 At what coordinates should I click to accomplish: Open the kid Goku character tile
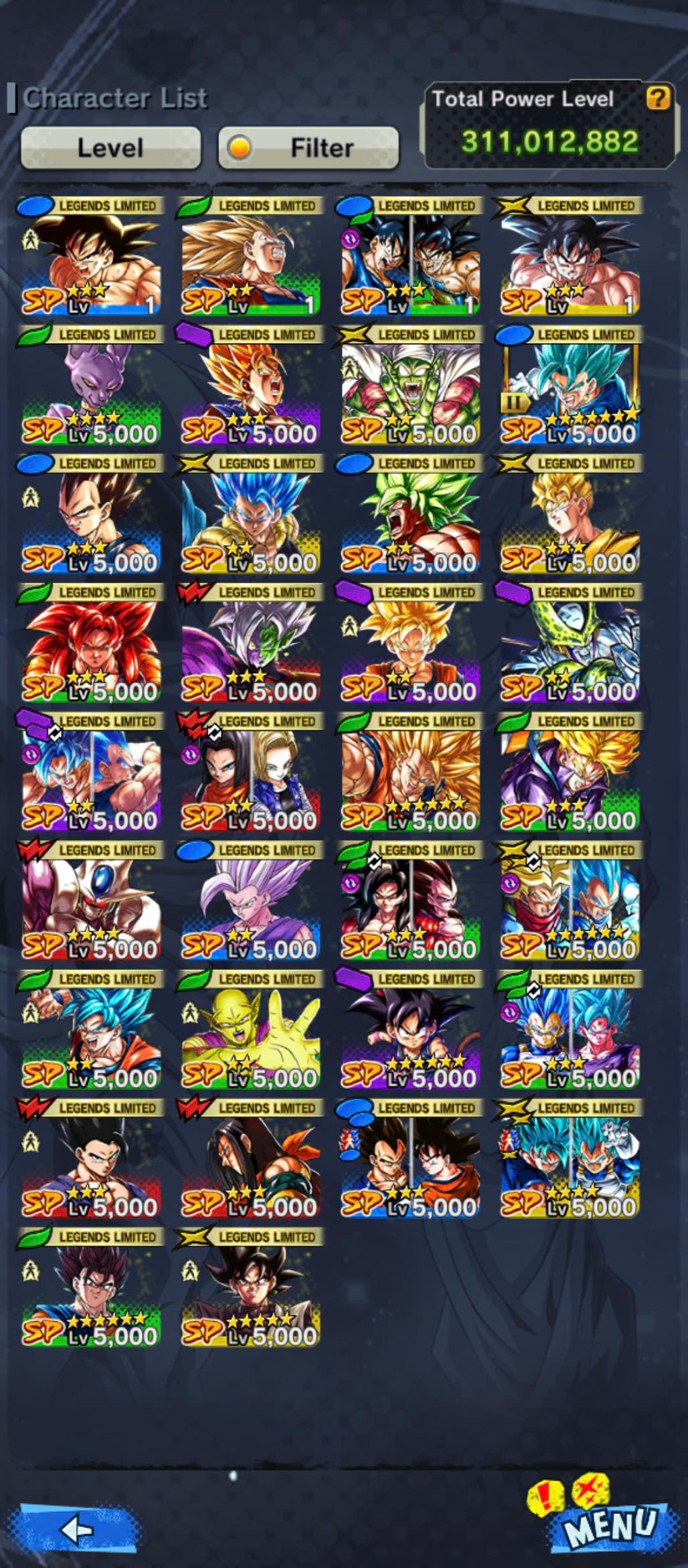click(410, 1033)
